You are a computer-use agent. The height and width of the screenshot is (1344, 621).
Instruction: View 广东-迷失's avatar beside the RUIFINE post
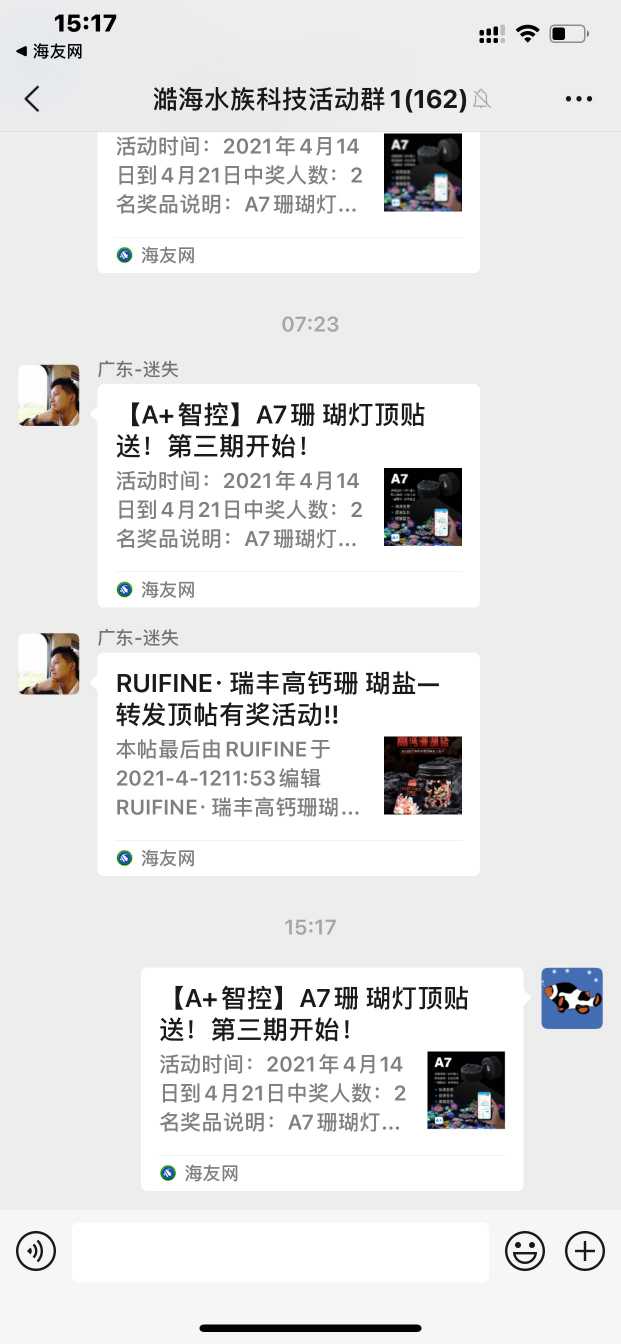pyautogui.click(x=49, y=664)
